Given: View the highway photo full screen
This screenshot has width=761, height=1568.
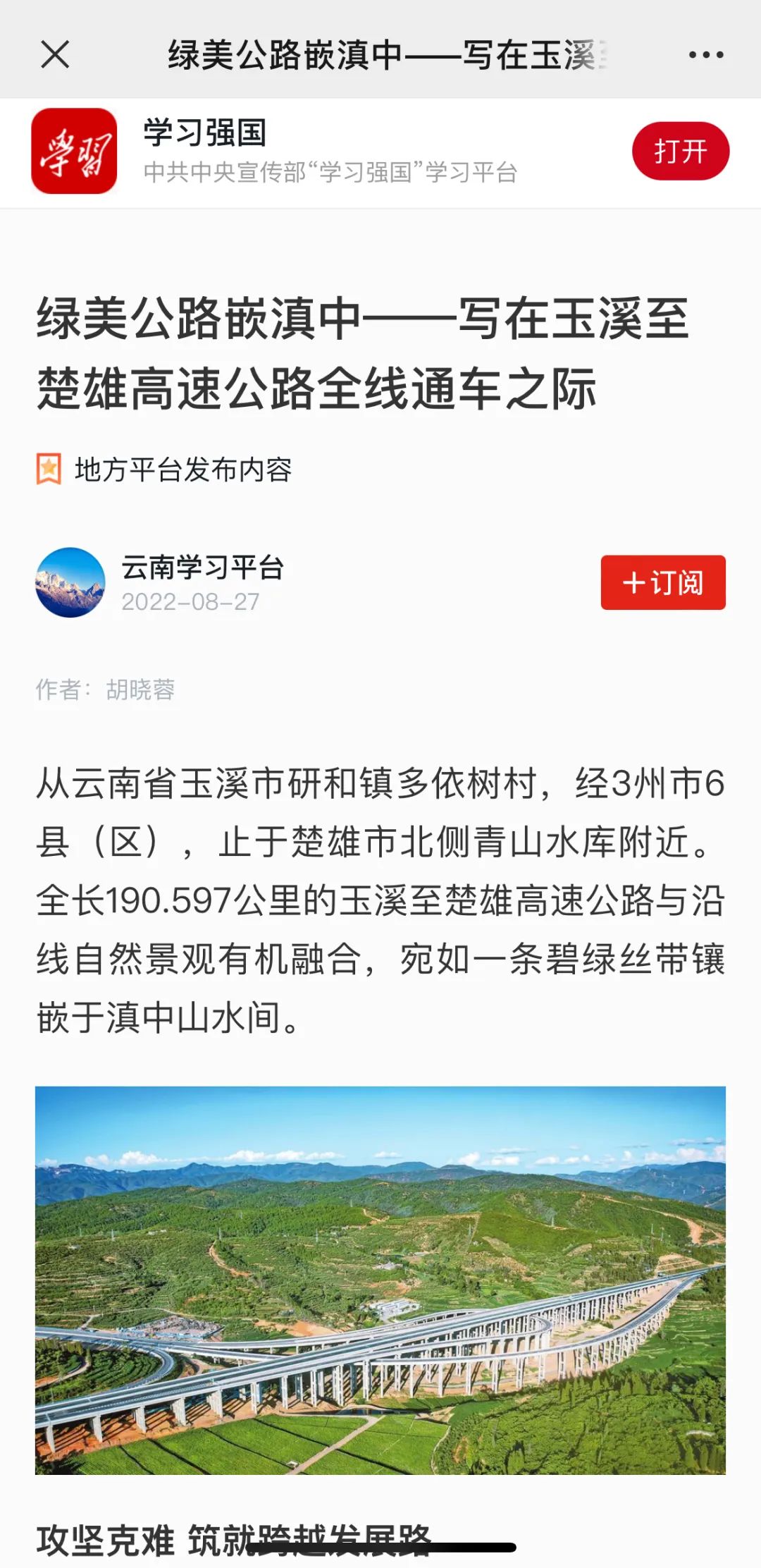Looking at the screenshot, I should pos(380,1280).
